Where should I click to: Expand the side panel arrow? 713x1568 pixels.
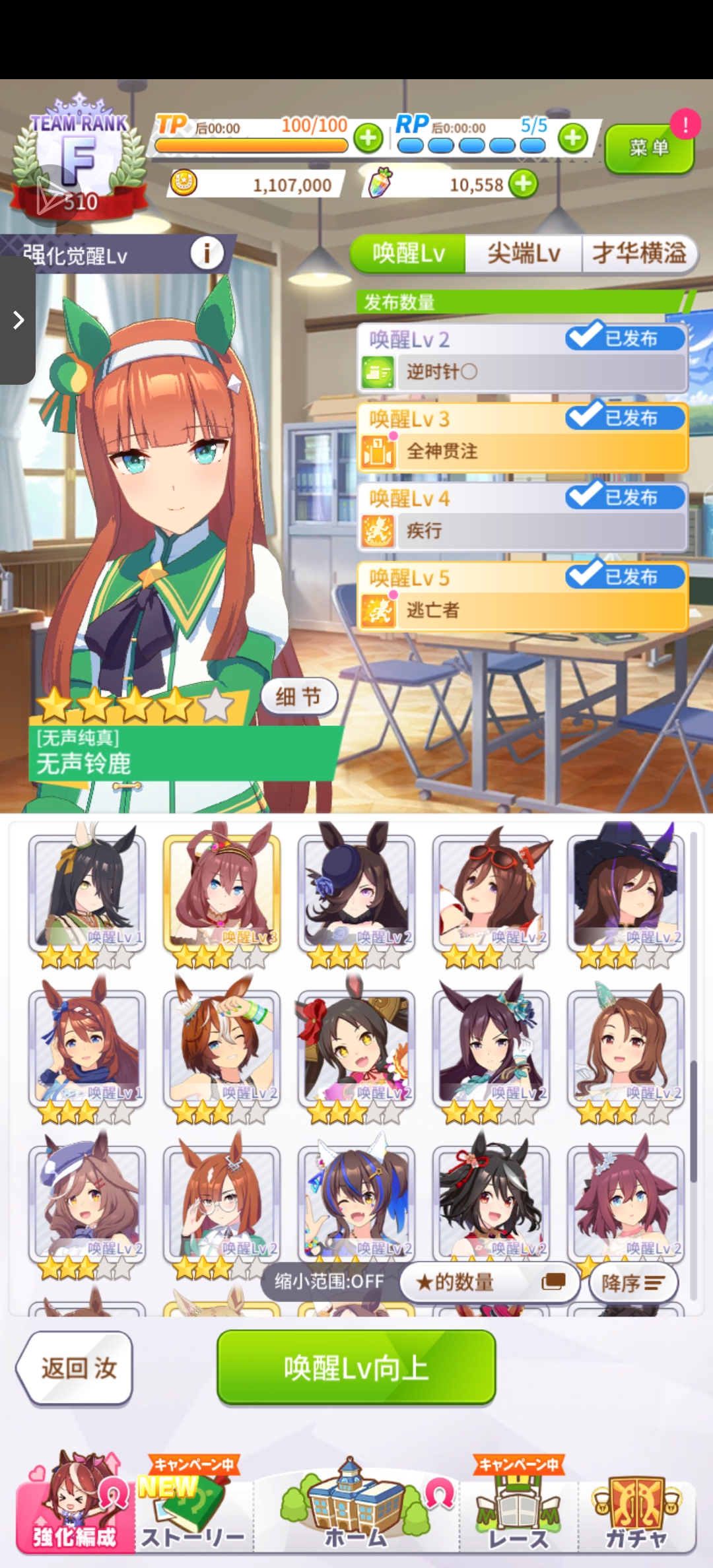coord(18,320)
